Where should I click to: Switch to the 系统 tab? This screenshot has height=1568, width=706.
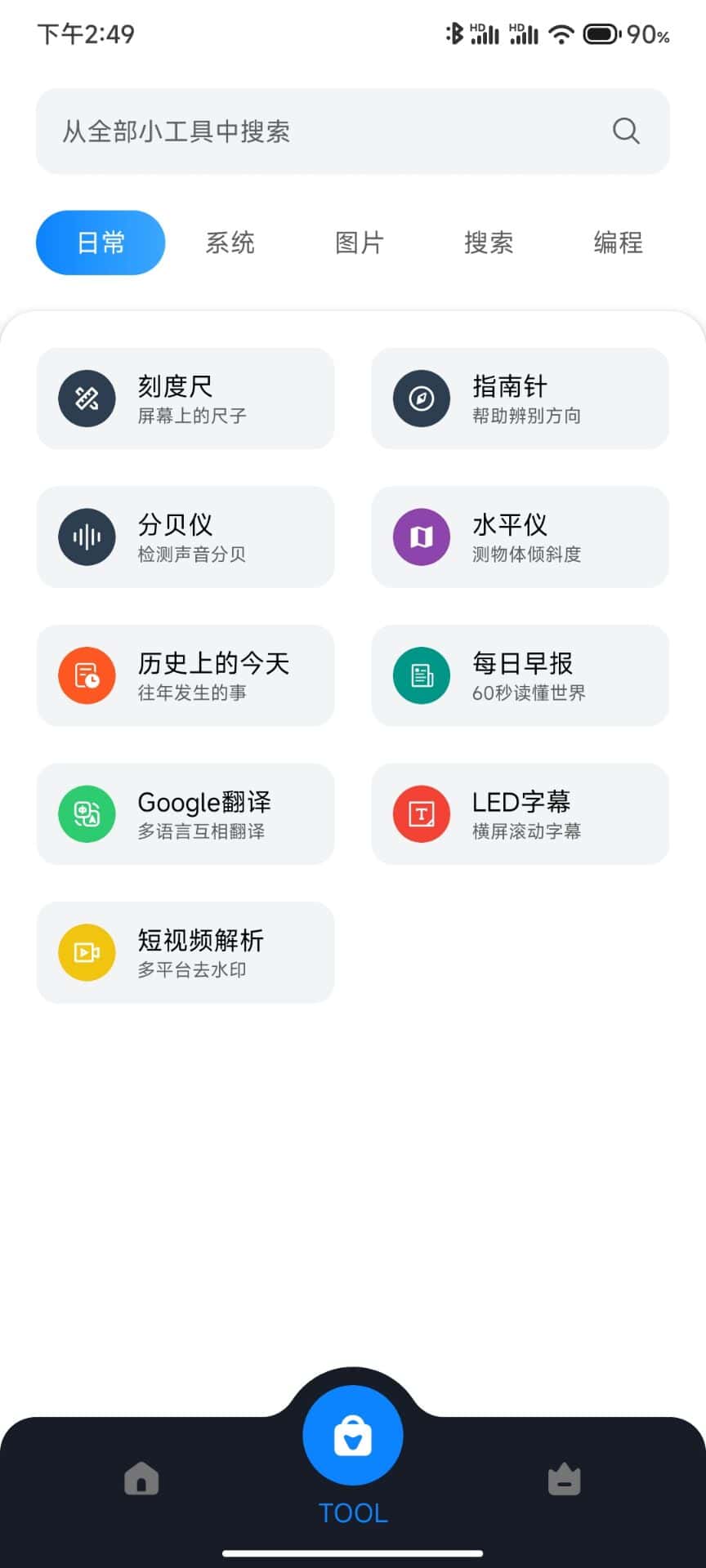tap(230, 243)
